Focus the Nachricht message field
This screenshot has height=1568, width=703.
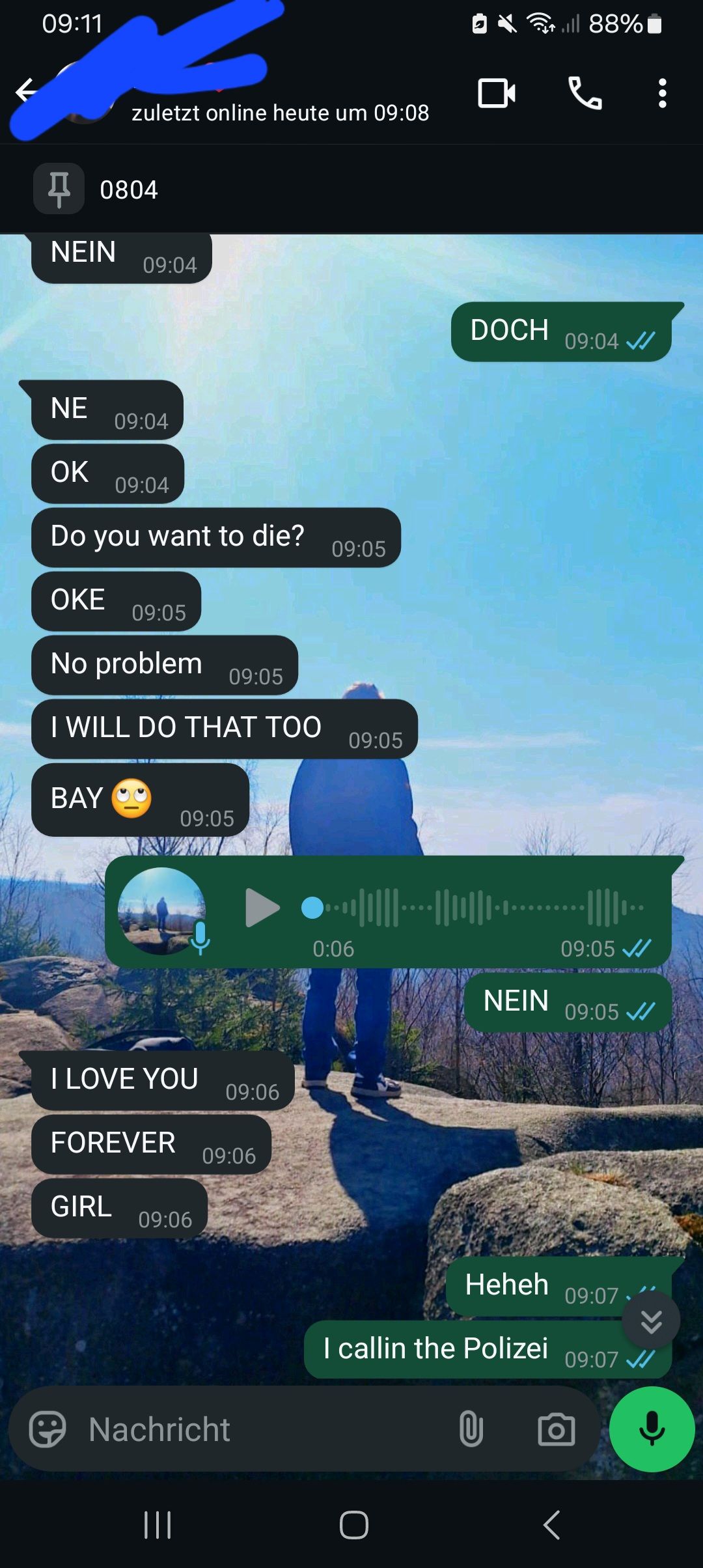[x=260, y=1430]
